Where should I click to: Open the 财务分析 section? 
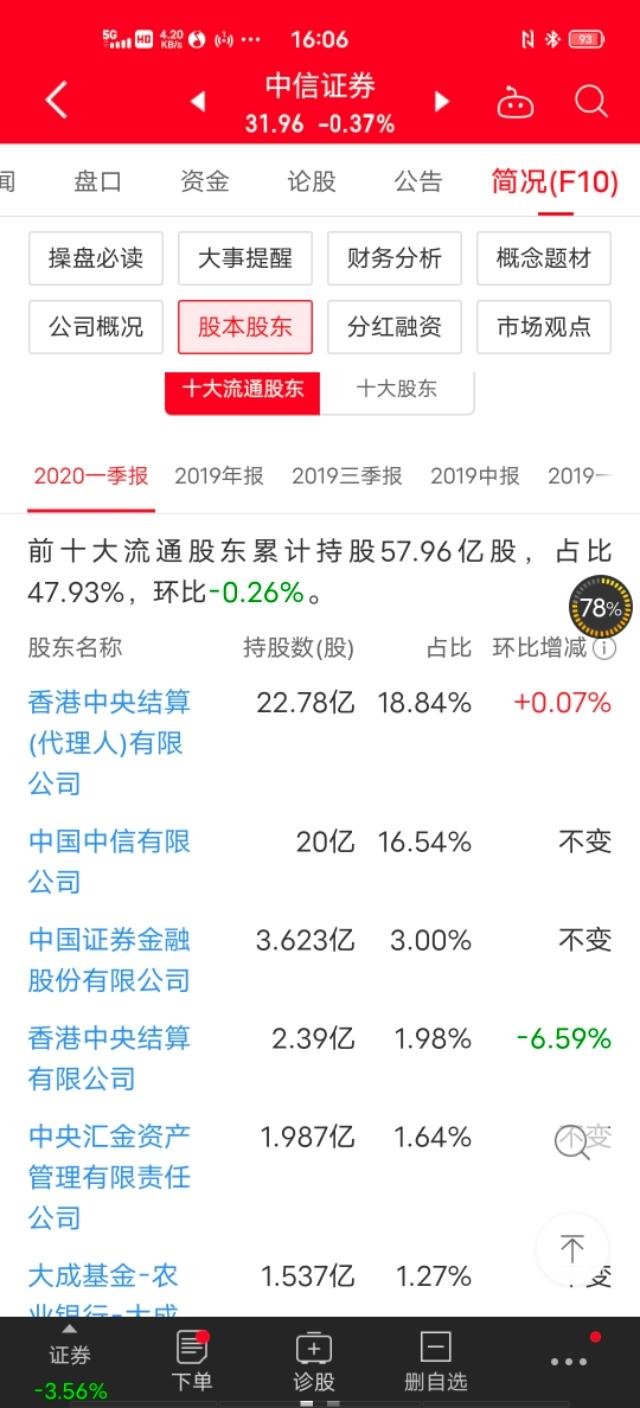[x=394, y=258]
